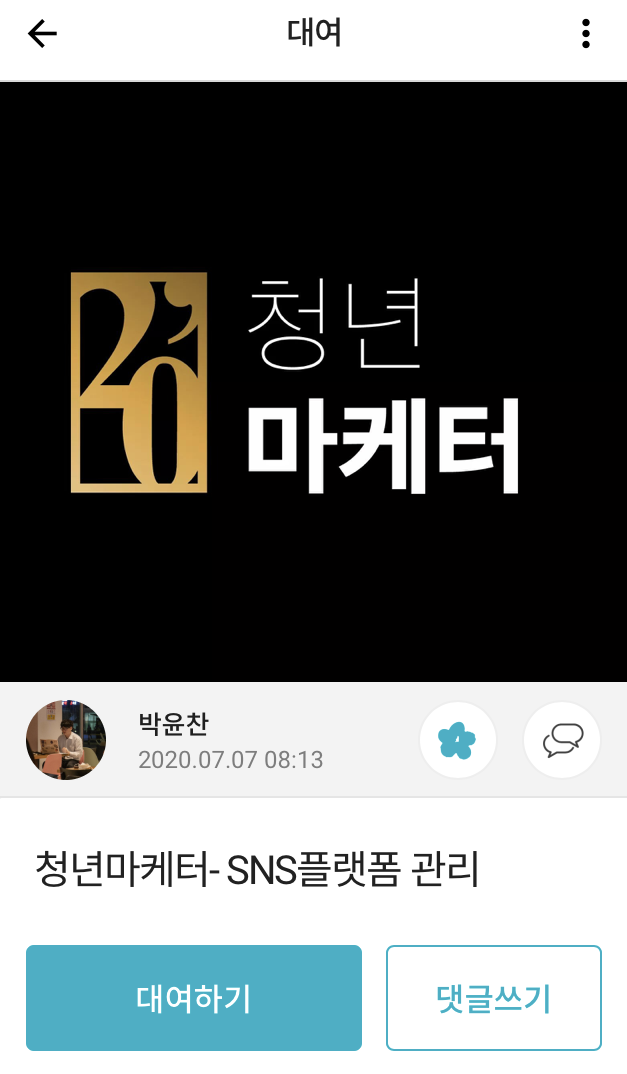Tap the blue flower like icon
Viewport: 627px width, 1074px height.
458,740
